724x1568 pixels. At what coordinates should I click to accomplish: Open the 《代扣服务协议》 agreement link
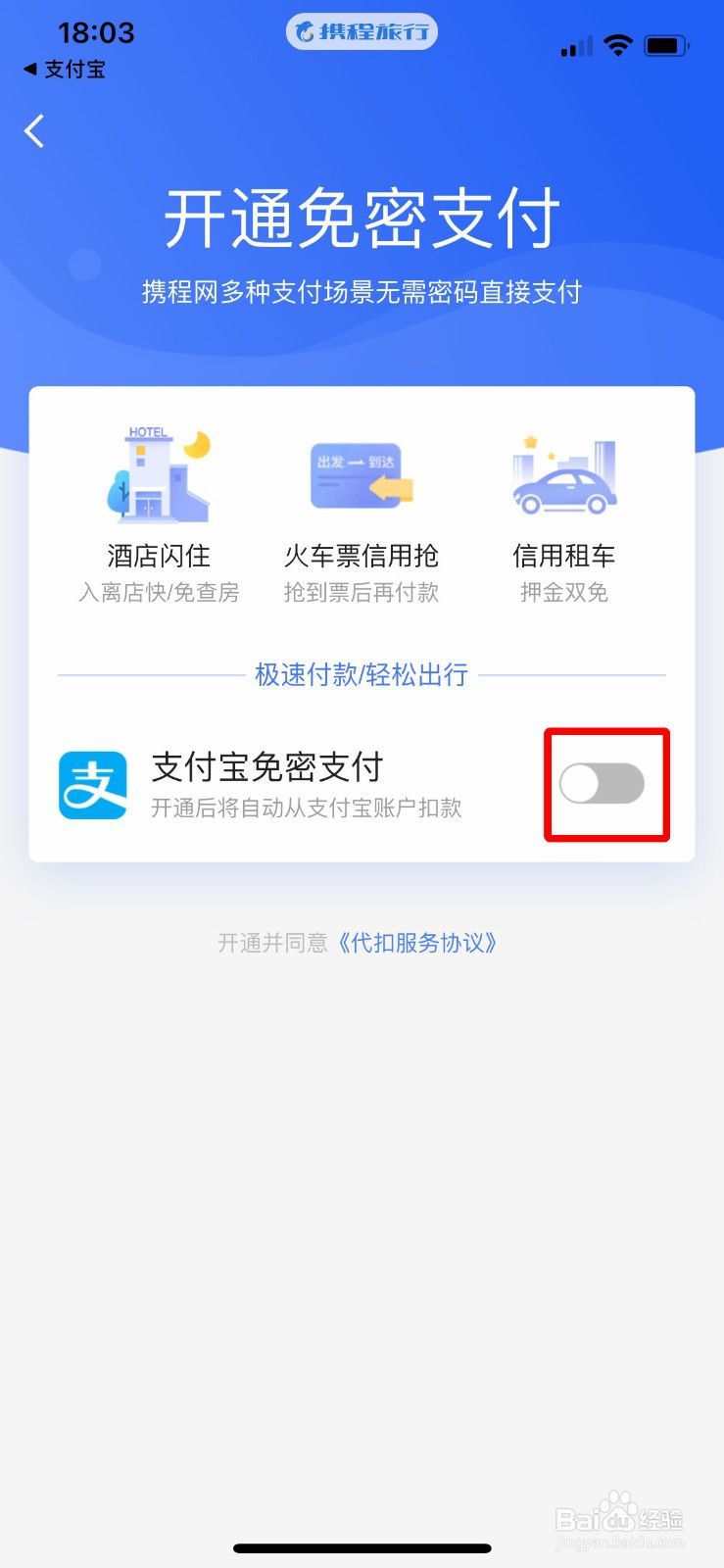418,943
